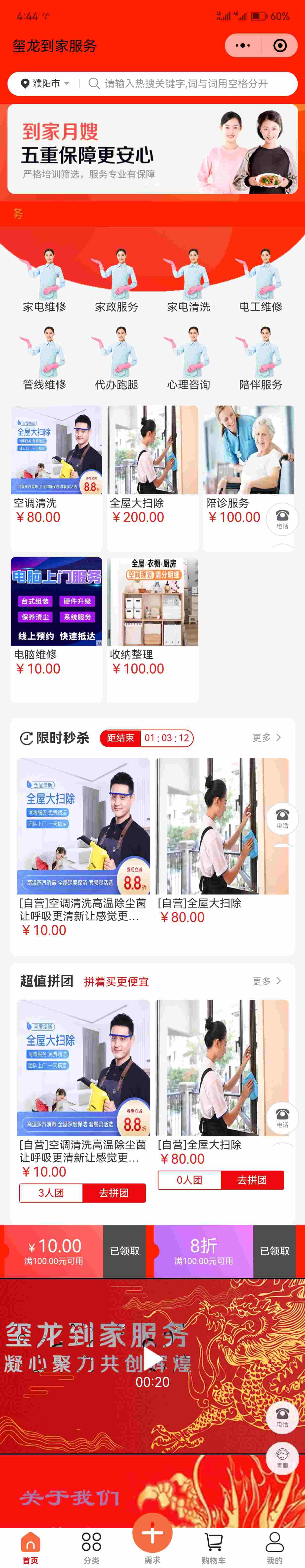Open the mini-program overflow menu
This screenshot has width=305, height=1568.
pyautogui.click(x=242, y=46)
